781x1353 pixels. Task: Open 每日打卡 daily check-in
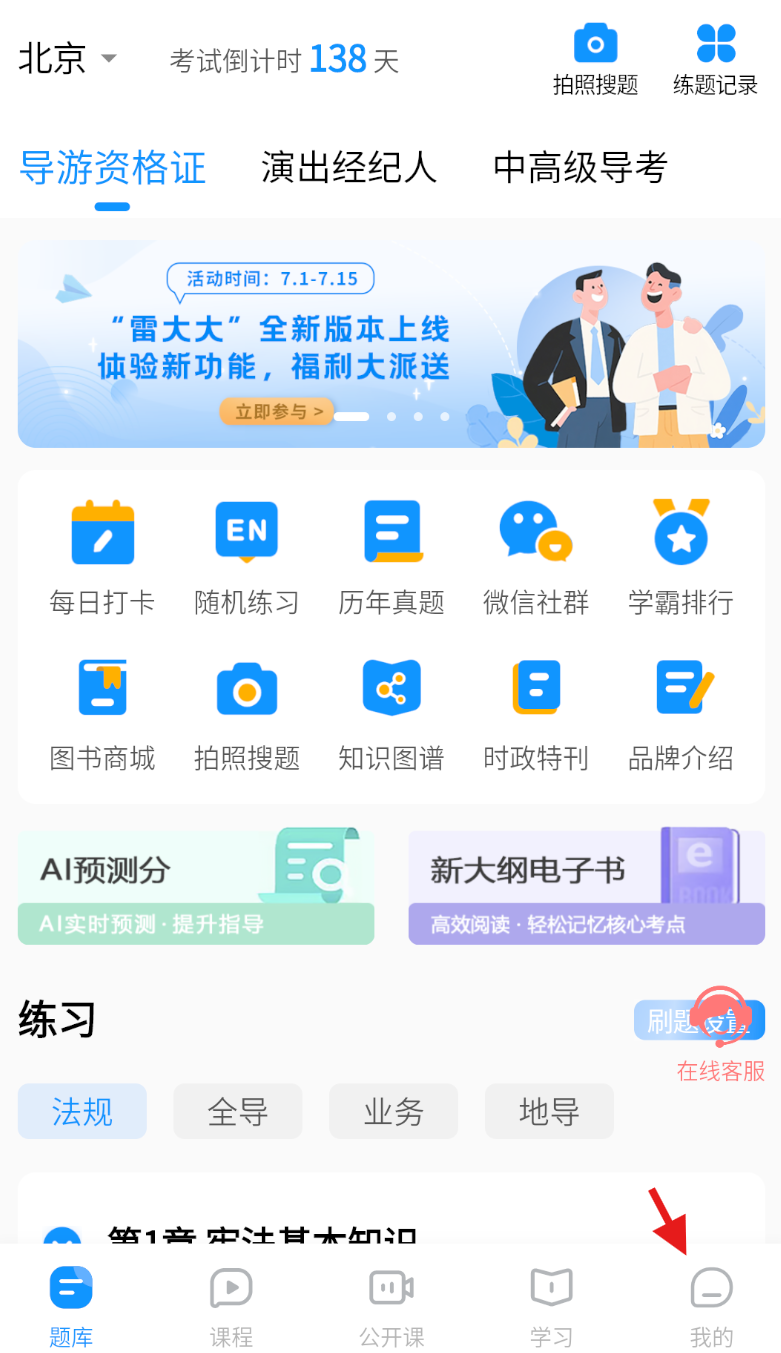pyautogui.click(x=102, y=556)
